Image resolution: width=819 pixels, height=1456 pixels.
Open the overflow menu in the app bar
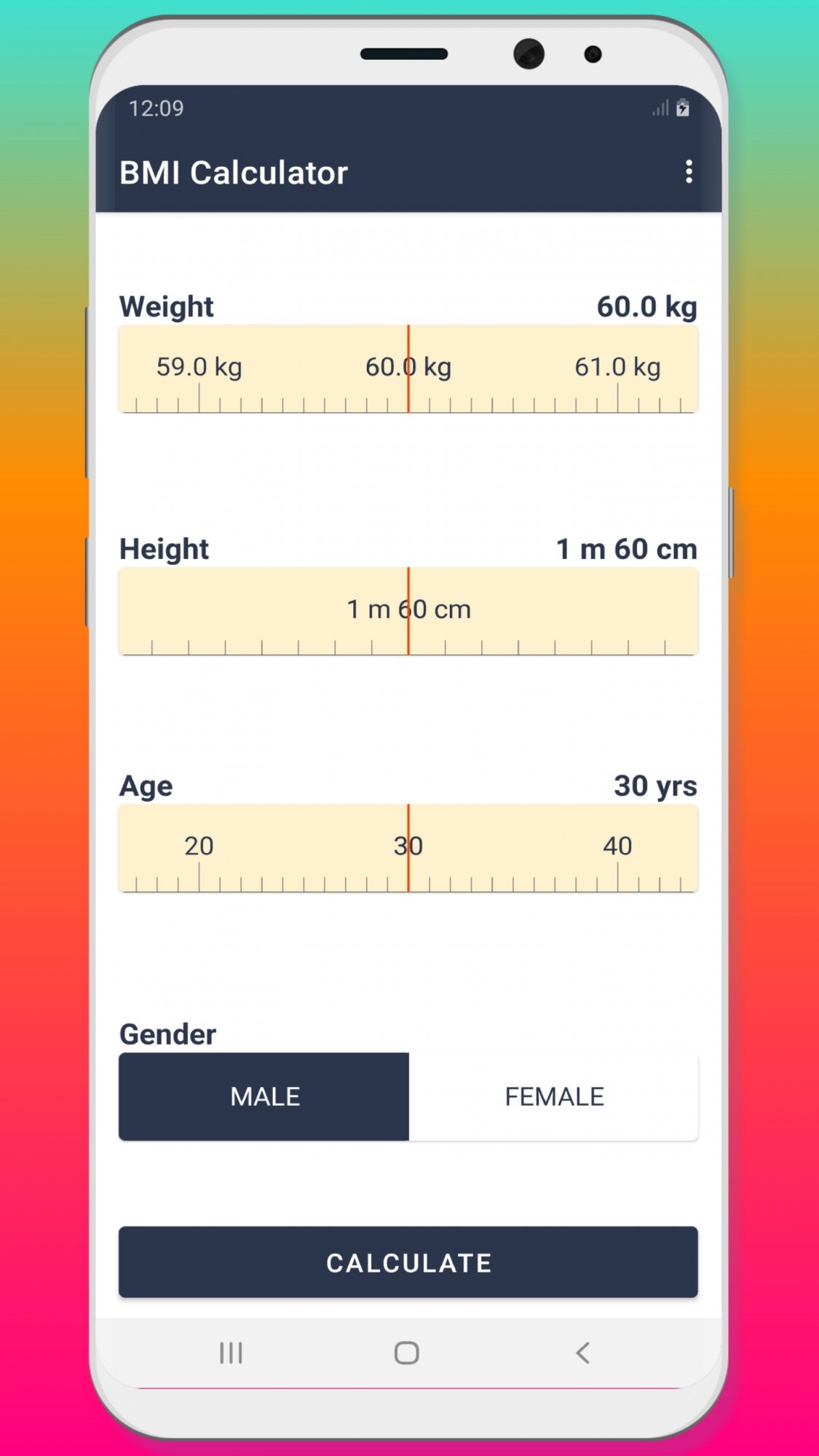[x=689, y=172]
